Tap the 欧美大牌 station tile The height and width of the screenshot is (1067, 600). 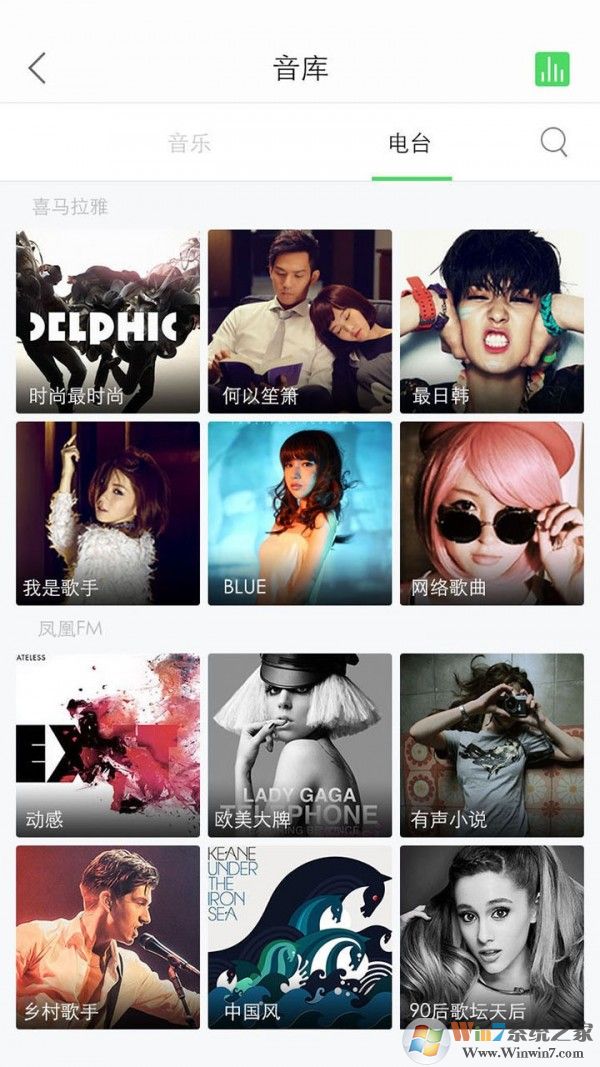click(x=300, y=745)
